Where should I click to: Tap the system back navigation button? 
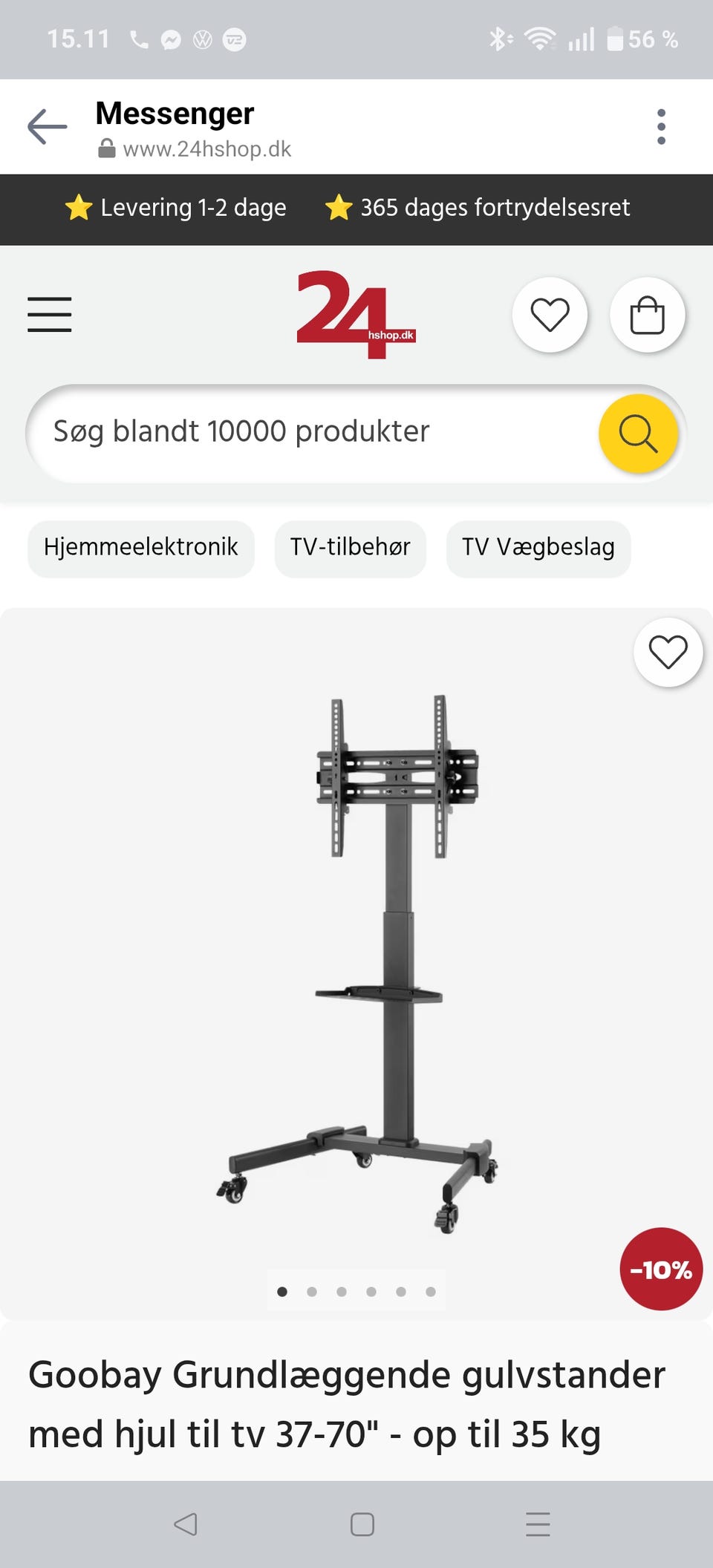(x=185, y=1524)
